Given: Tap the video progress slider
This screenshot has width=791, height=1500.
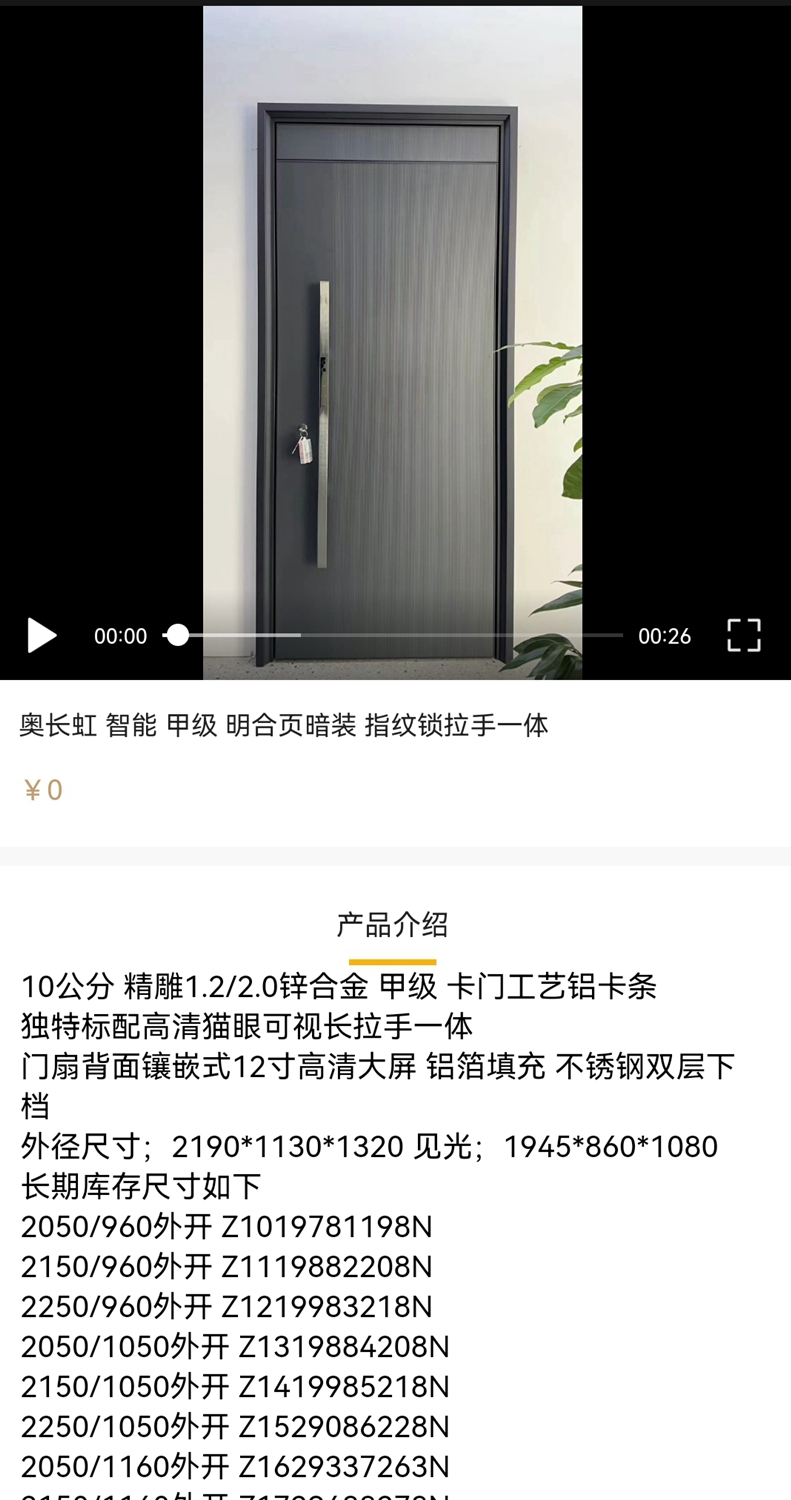Looking at the screenshot, I should (392, 635).
